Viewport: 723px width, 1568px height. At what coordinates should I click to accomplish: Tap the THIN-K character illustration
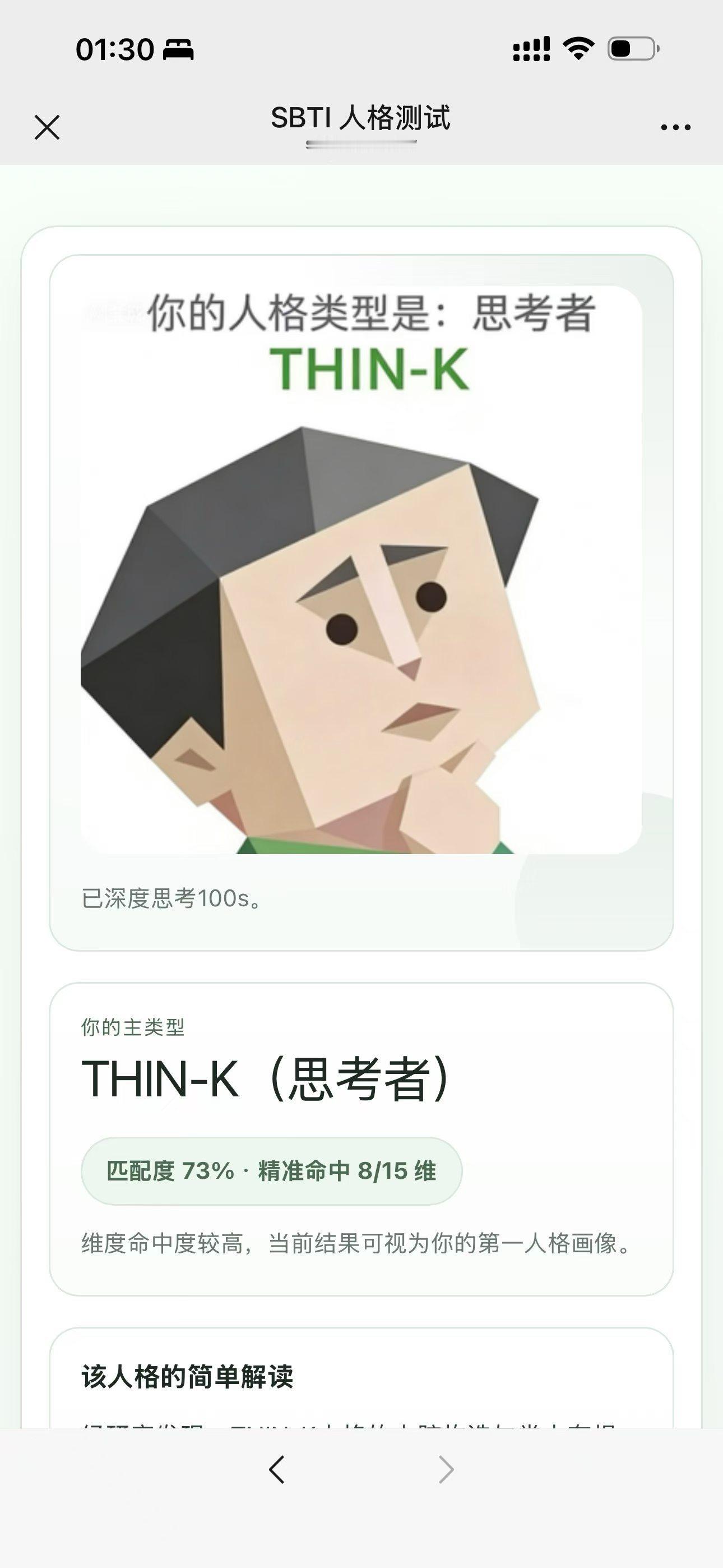pos(359,639)
